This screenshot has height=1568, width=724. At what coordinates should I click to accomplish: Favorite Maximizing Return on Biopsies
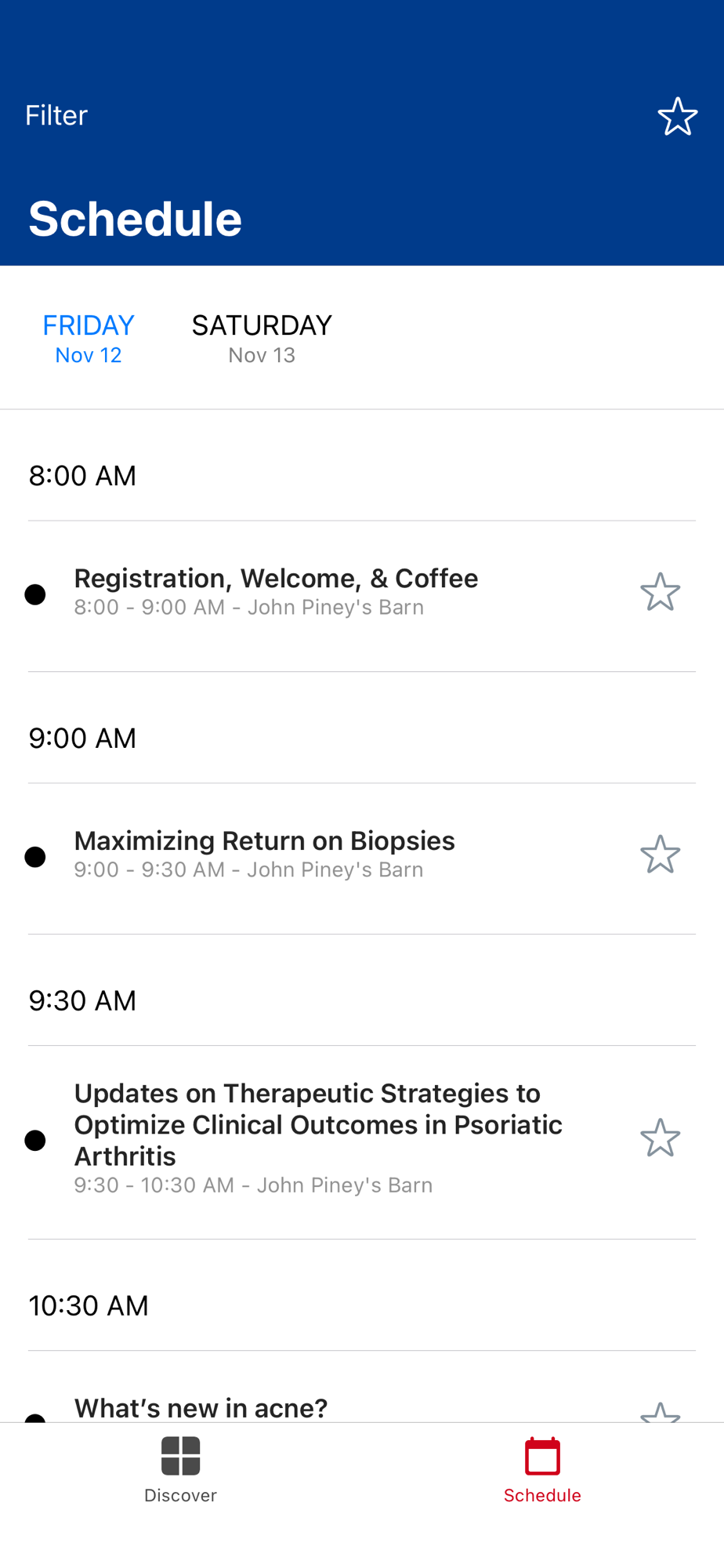click(661, 855)
